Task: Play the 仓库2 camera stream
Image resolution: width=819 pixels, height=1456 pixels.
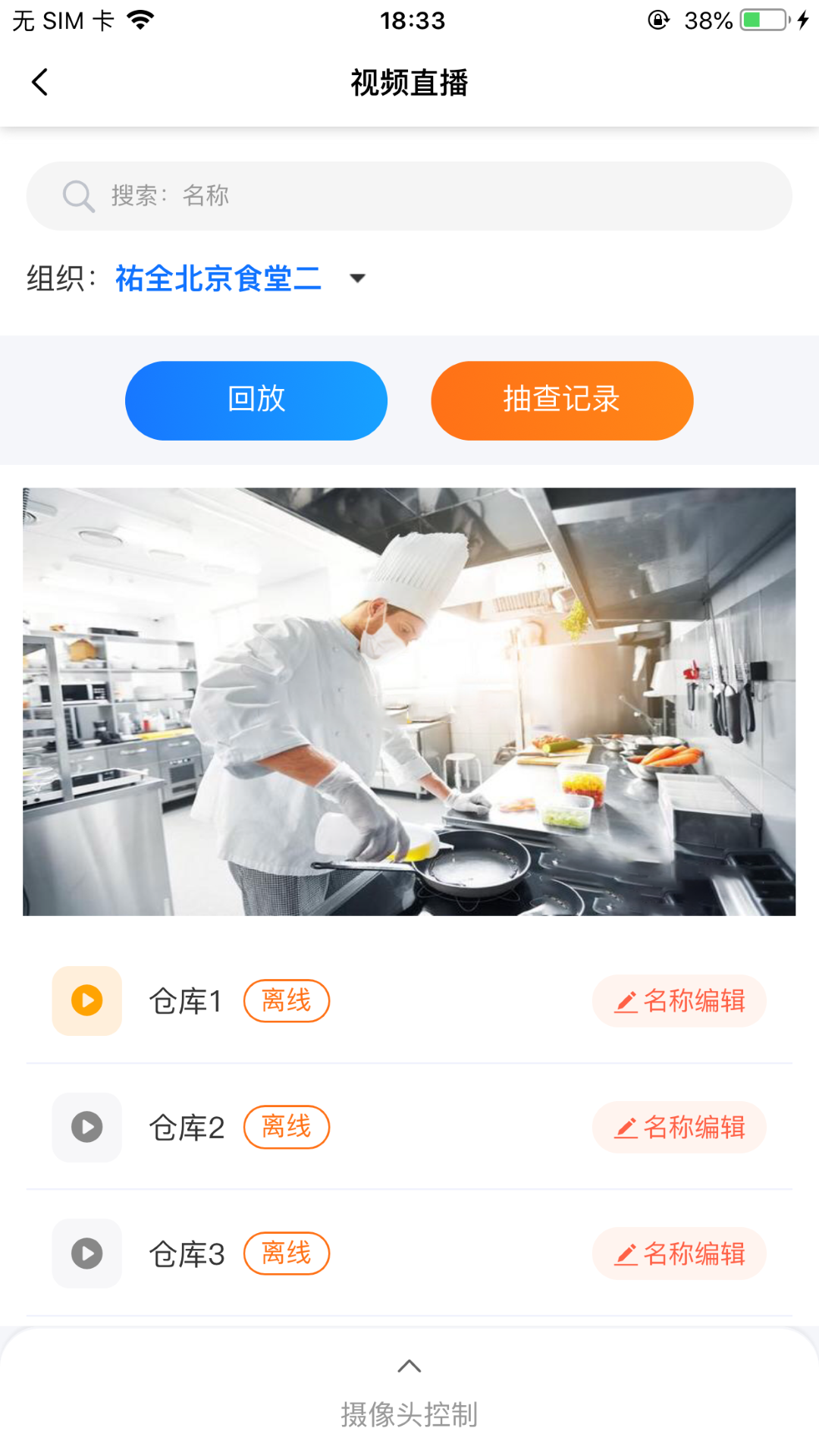Action: tap(86, 1128)
